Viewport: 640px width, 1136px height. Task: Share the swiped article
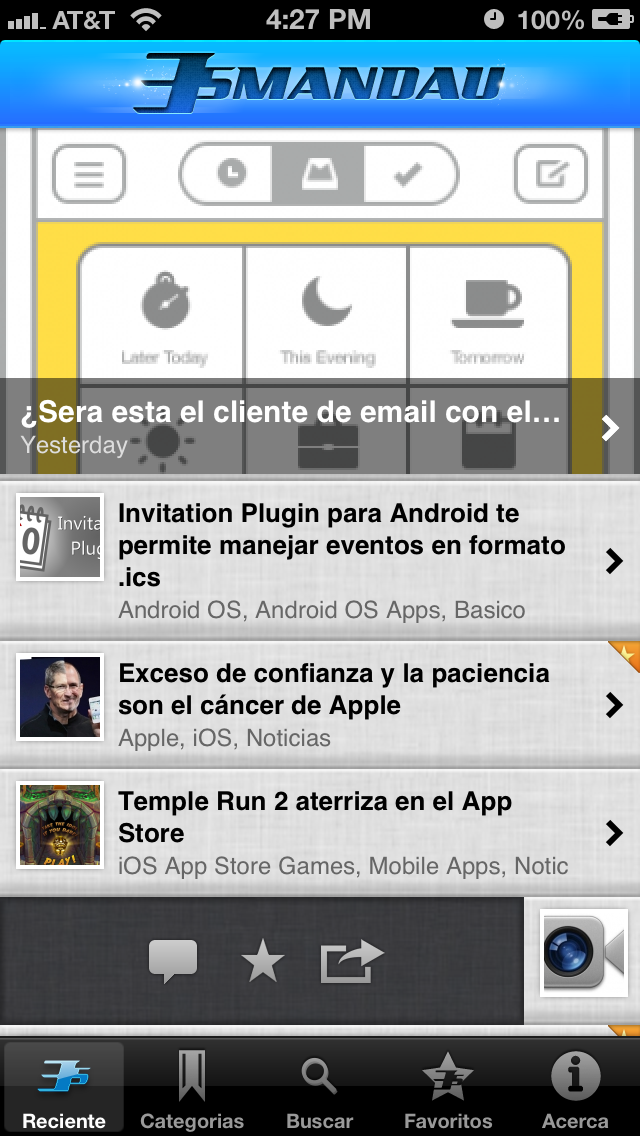pyautogui.click(x=352, y=961)
